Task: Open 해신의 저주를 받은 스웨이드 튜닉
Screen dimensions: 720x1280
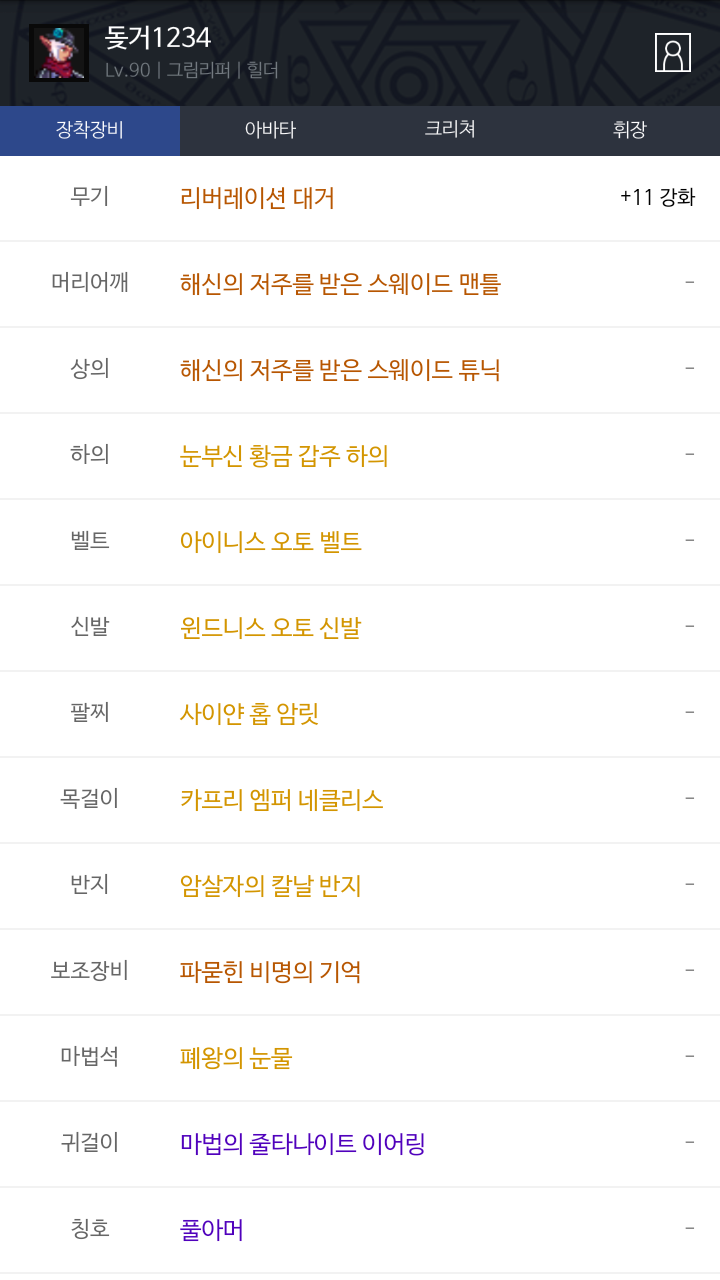Action: tap(360, 370)
